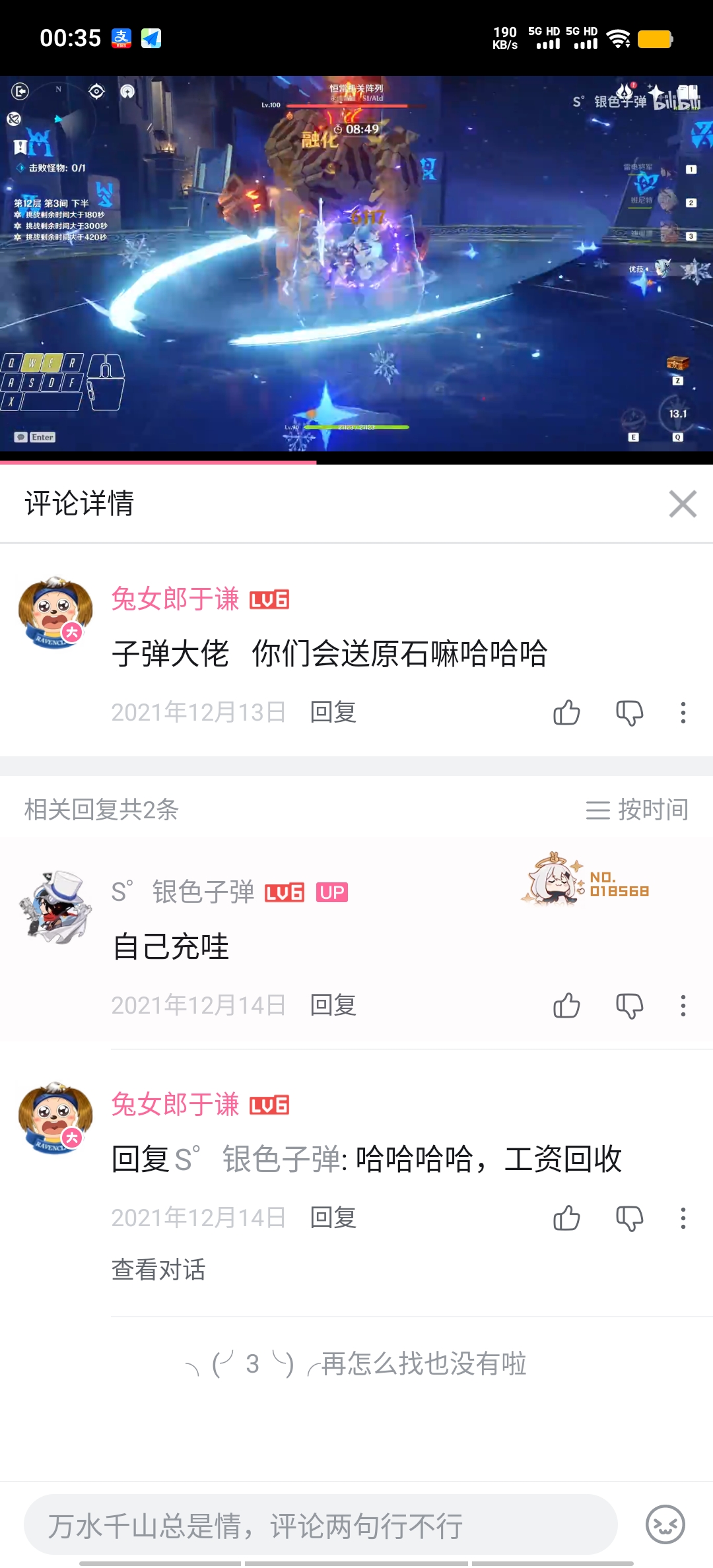Tap the video player area

(356, 264)
